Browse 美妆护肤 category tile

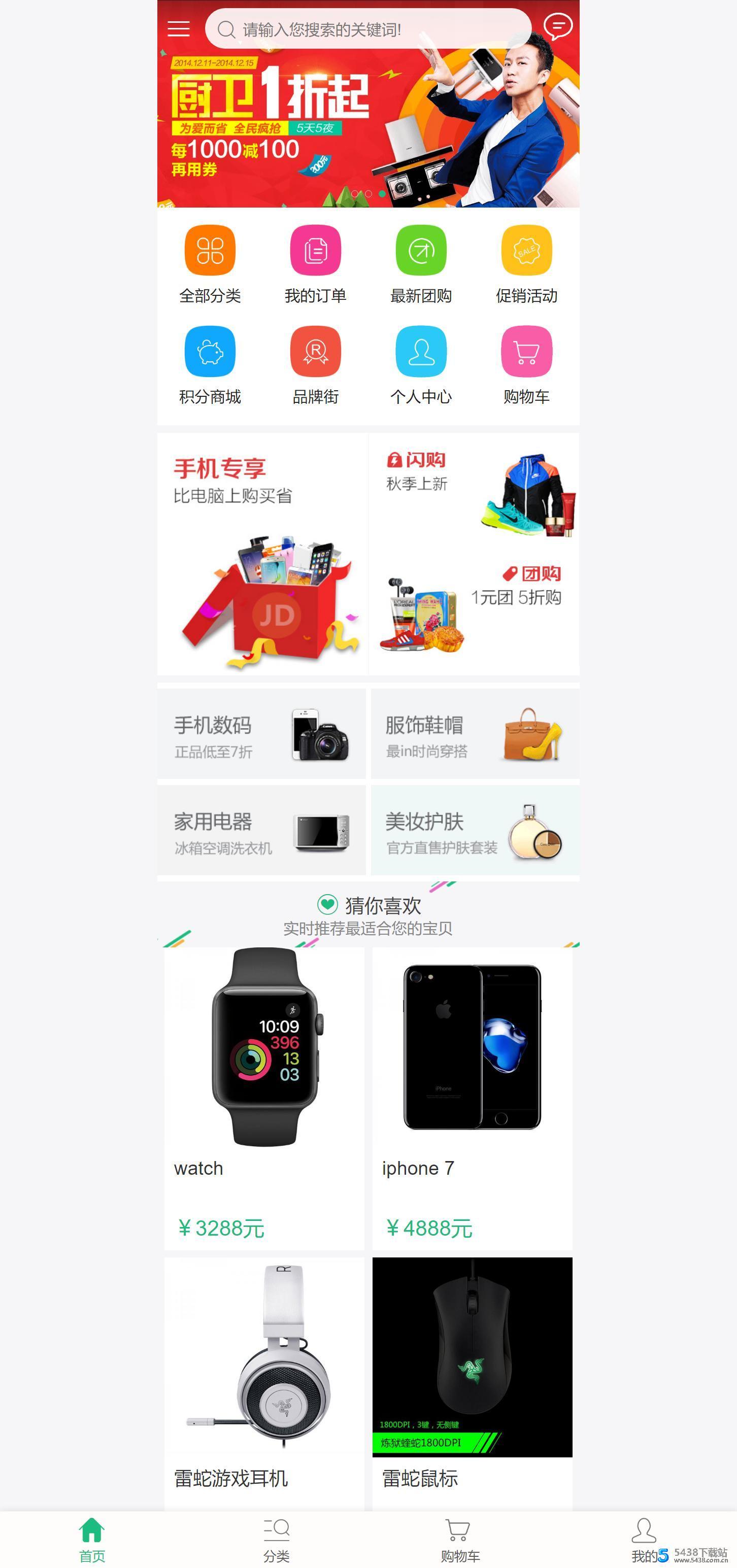pyautogui.click(x=475, y=830)
